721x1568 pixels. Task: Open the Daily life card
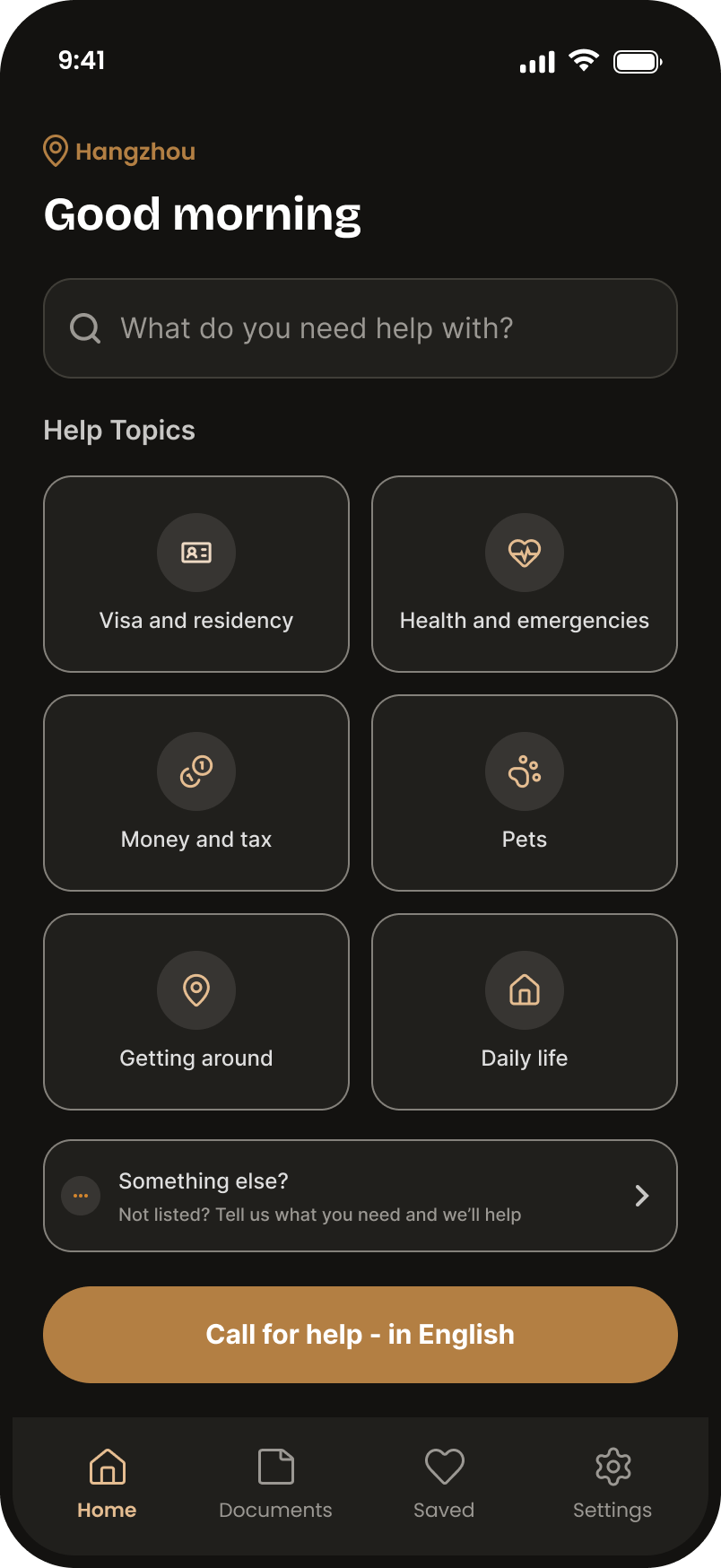(525, 1012)
